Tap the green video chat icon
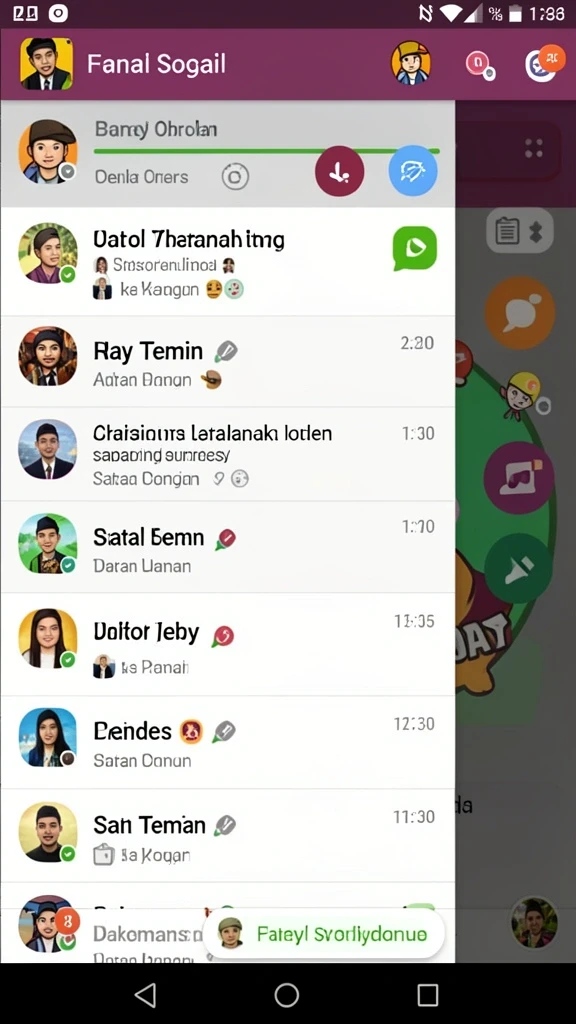The image size is (576, 1024). click(x=415, y=248)
